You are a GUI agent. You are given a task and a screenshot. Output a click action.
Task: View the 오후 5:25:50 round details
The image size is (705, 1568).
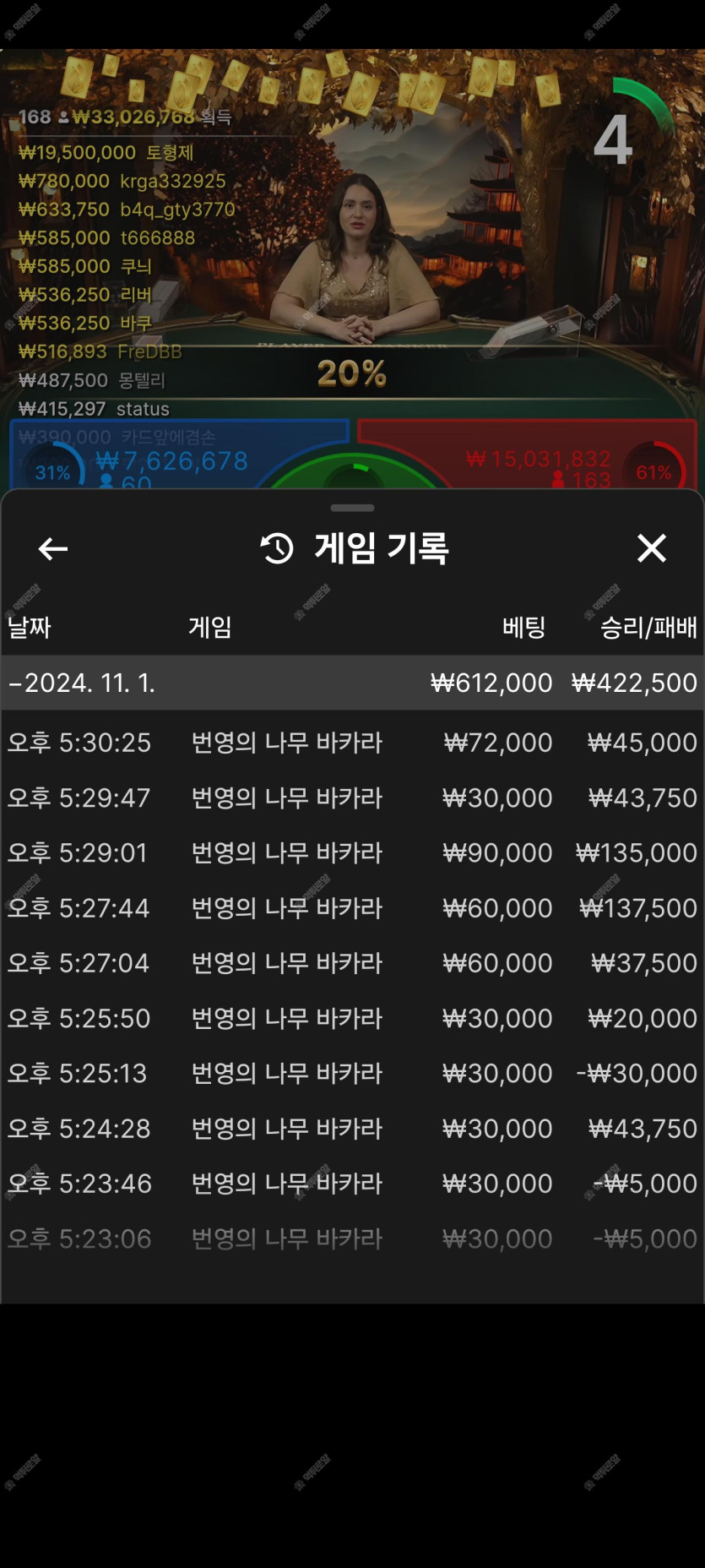point(352,1018)
